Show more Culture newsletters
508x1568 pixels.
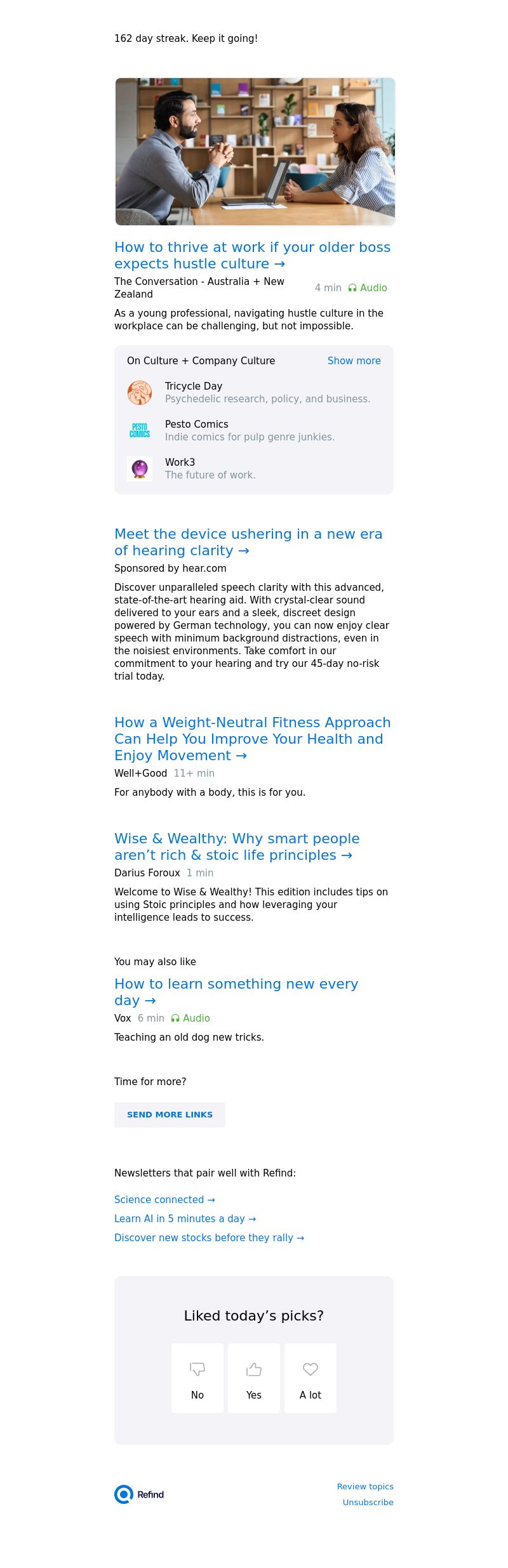point(354,361)
